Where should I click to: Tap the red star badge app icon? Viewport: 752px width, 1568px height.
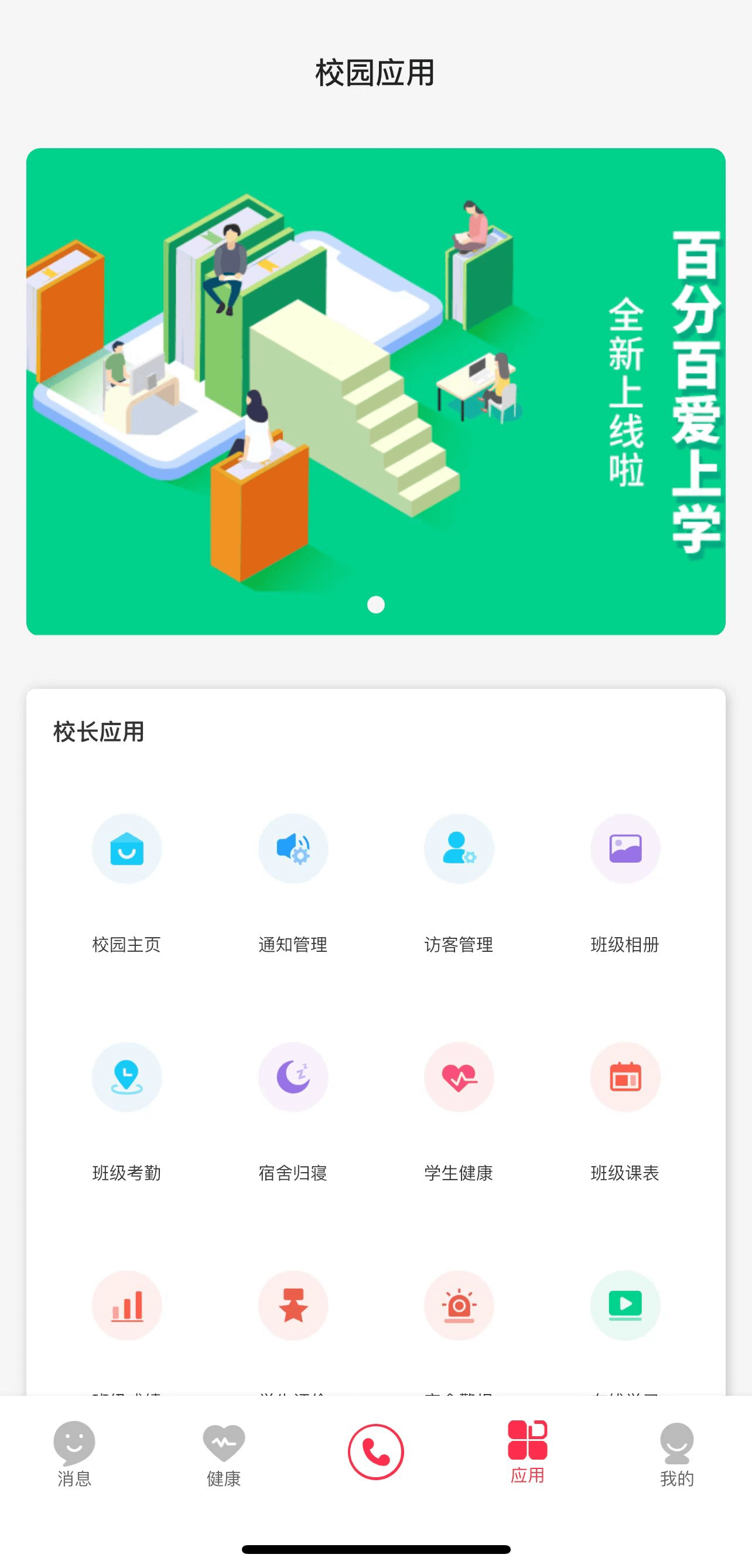pyautogui.click(x=293, y=1305)
